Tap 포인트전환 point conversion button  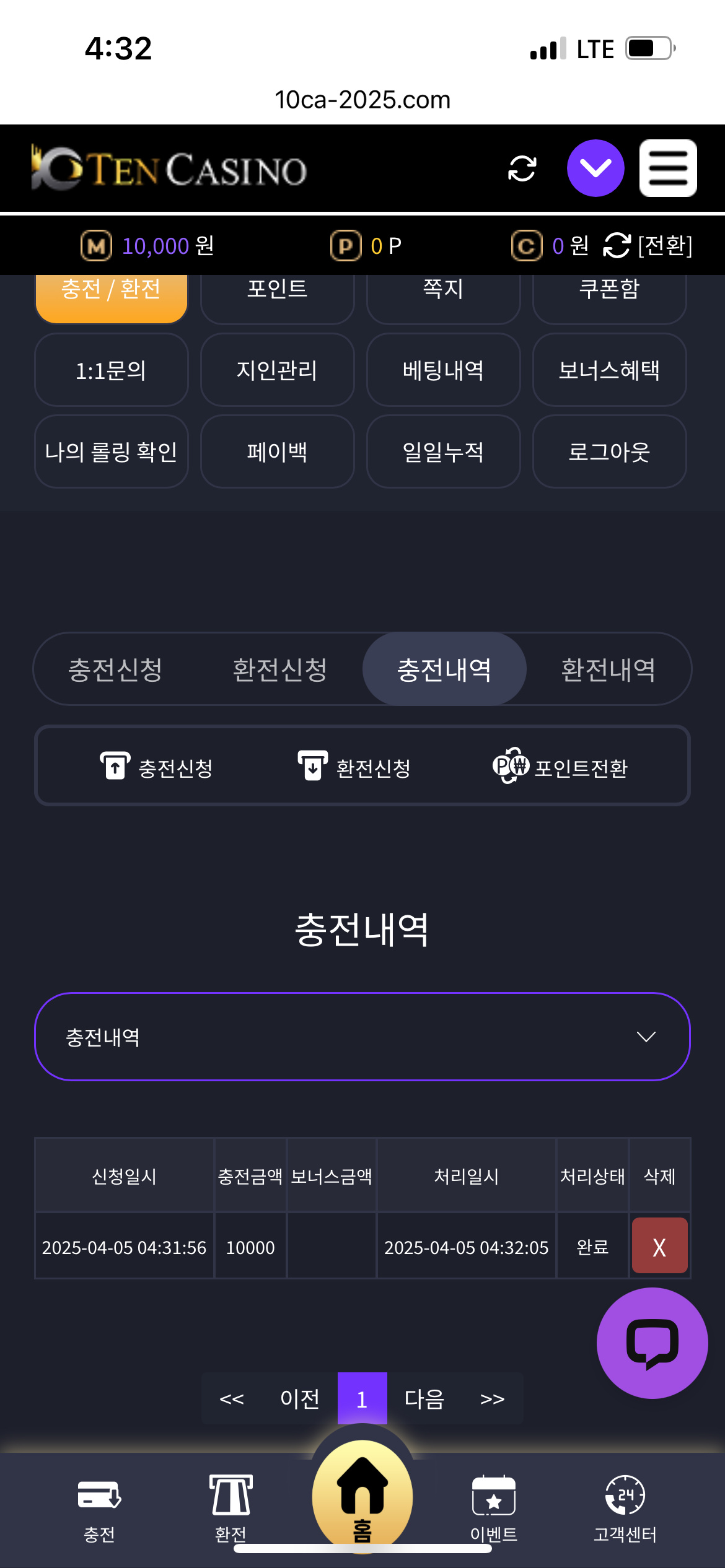pyautogui.click(x=561, y=767)
